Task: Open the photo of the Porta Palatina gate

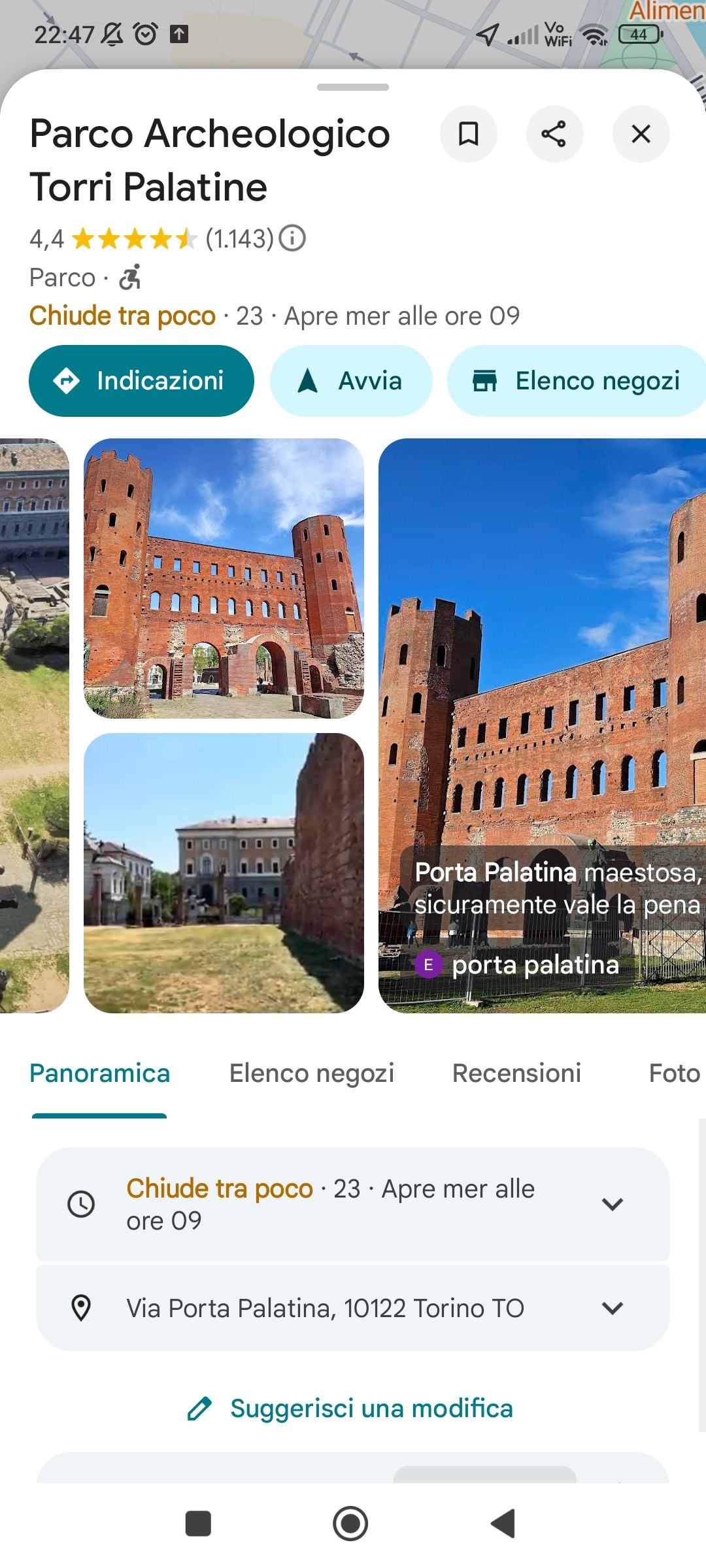Action: click(x=224, y=578)
